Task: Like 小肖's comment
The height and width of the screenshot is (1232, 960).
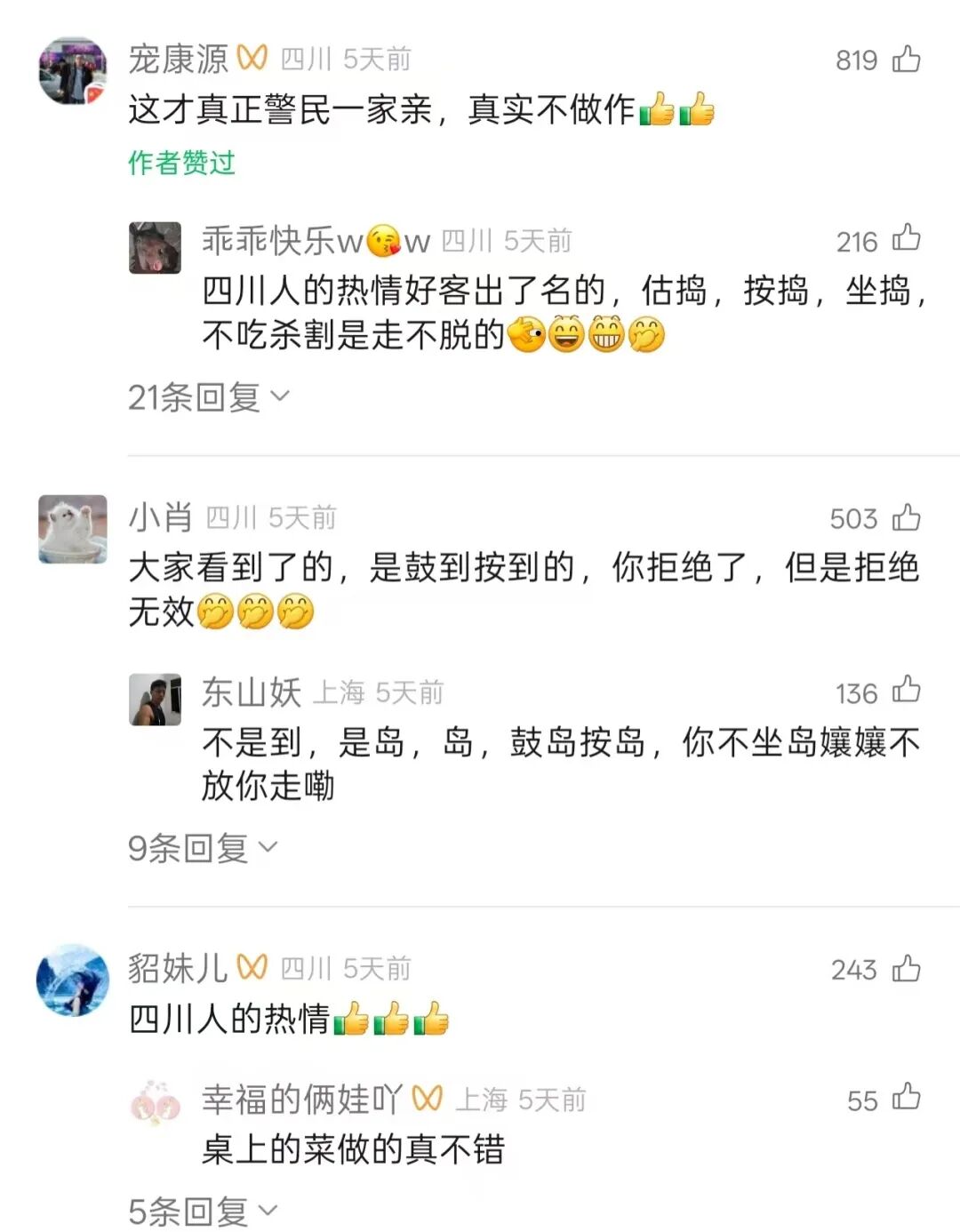Action: [906, 517]
